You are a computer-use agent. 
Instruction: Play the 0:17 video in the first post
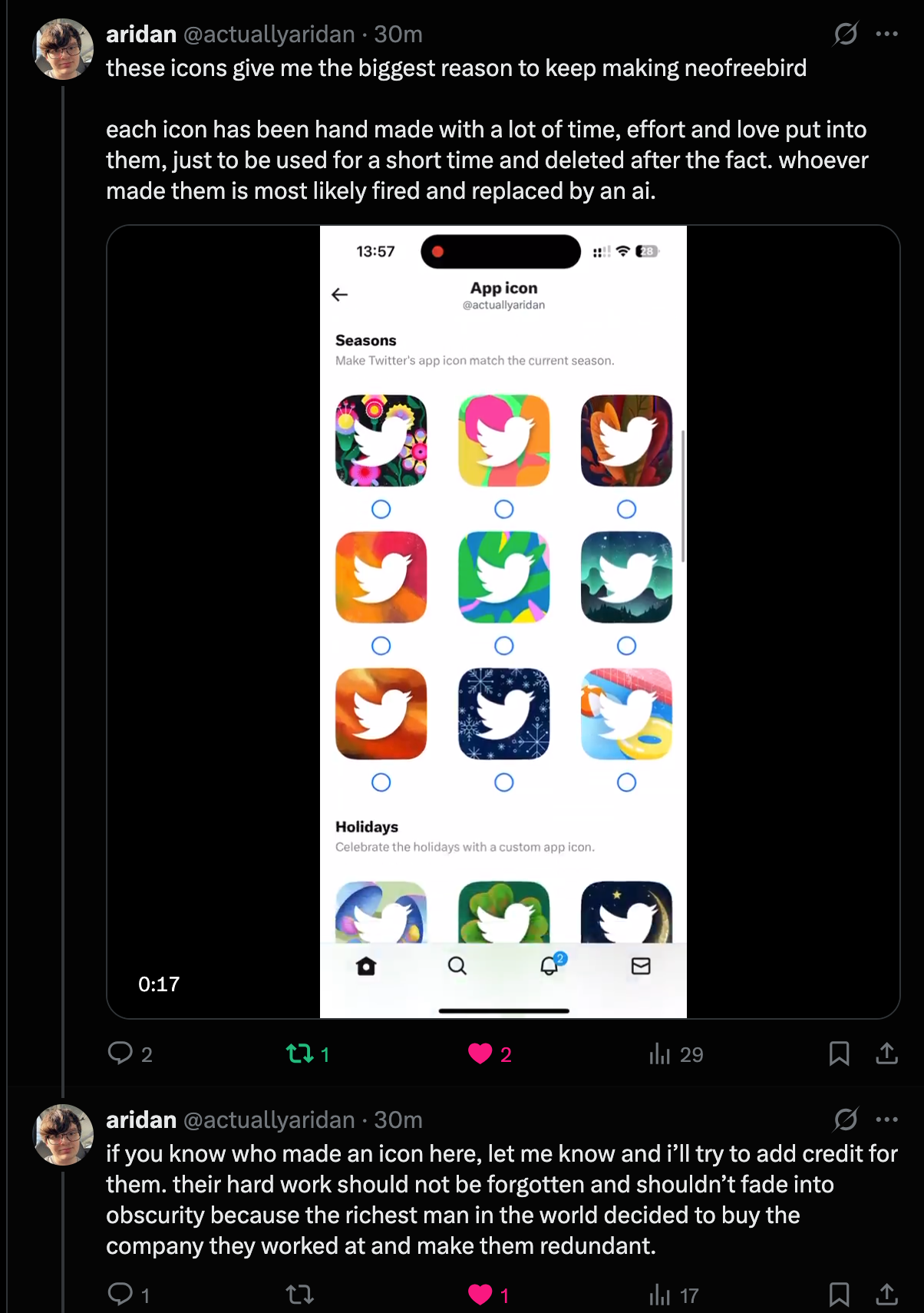click(x=503, y=622)
